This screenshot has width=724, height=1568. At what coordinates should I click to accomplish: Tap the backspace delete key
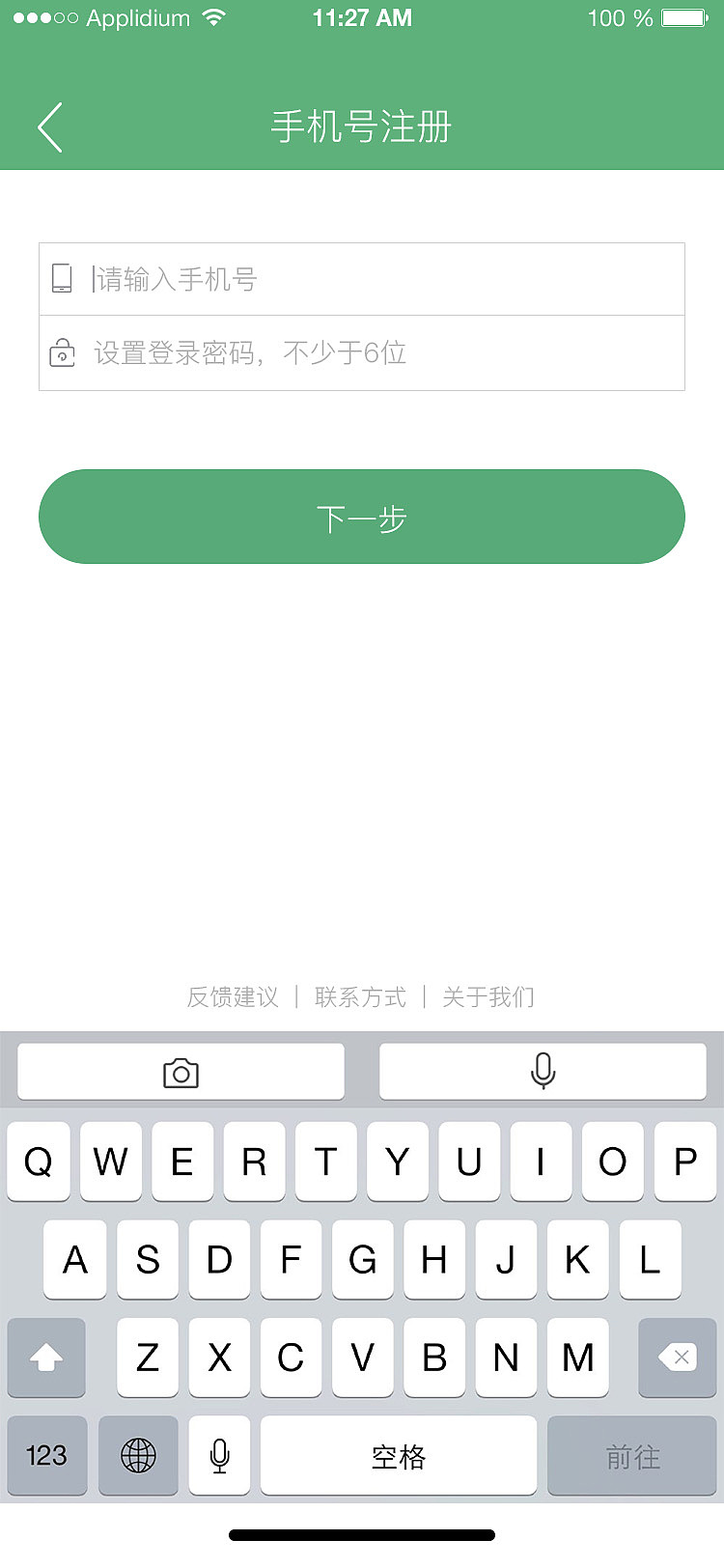tap(677, 1358)
